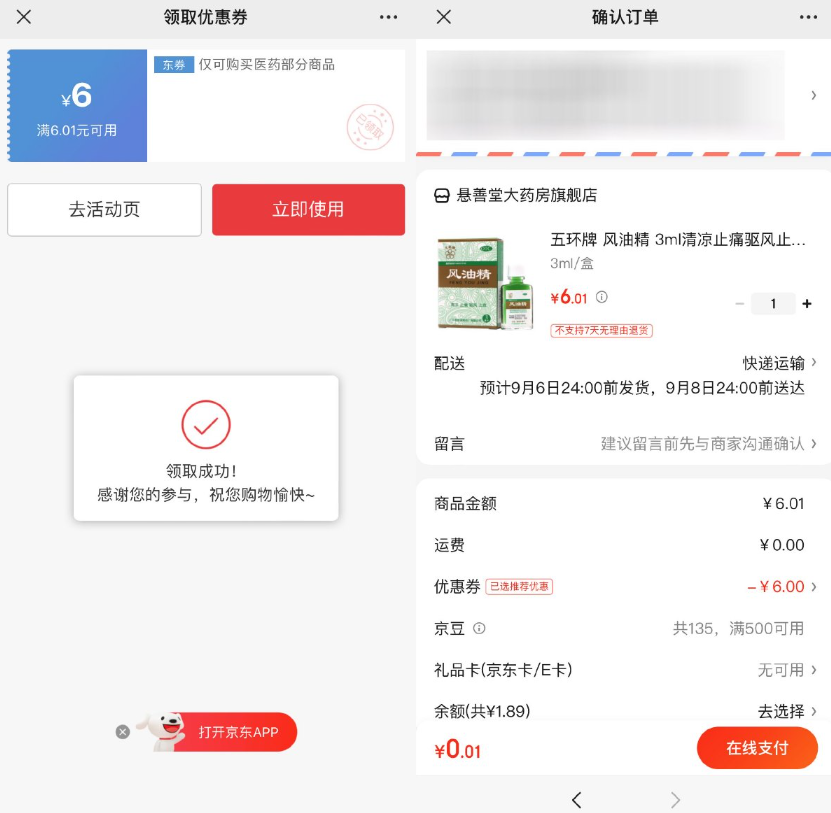Go back with the bottom left arrow
831x813 pixels.
point(577,799)
